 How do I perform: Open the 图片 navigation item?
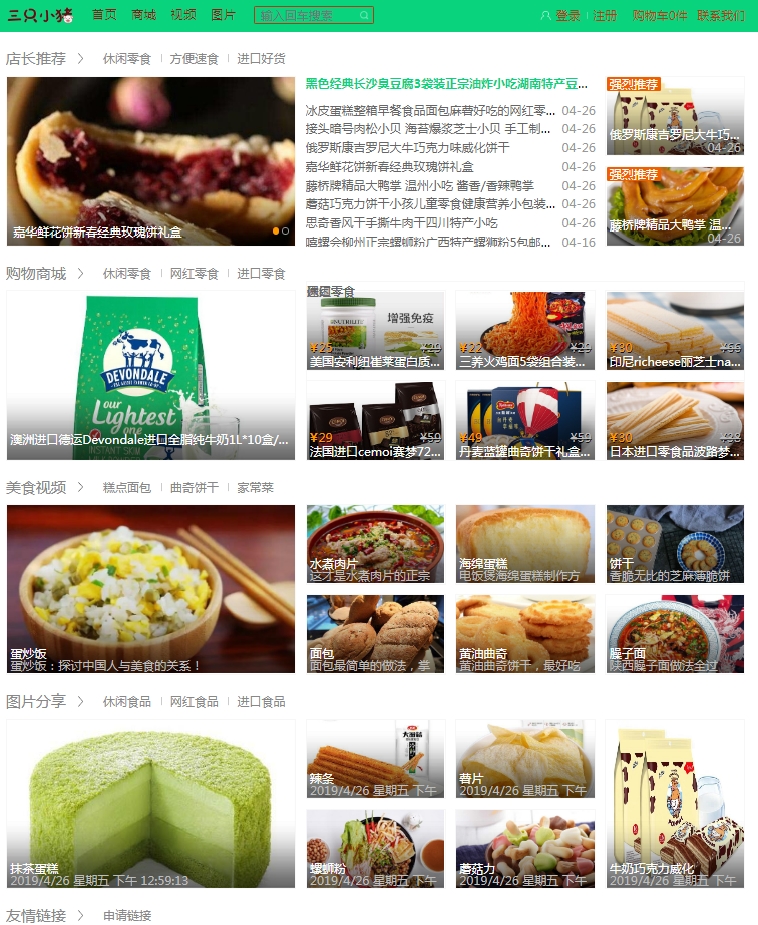click(223, 16)
